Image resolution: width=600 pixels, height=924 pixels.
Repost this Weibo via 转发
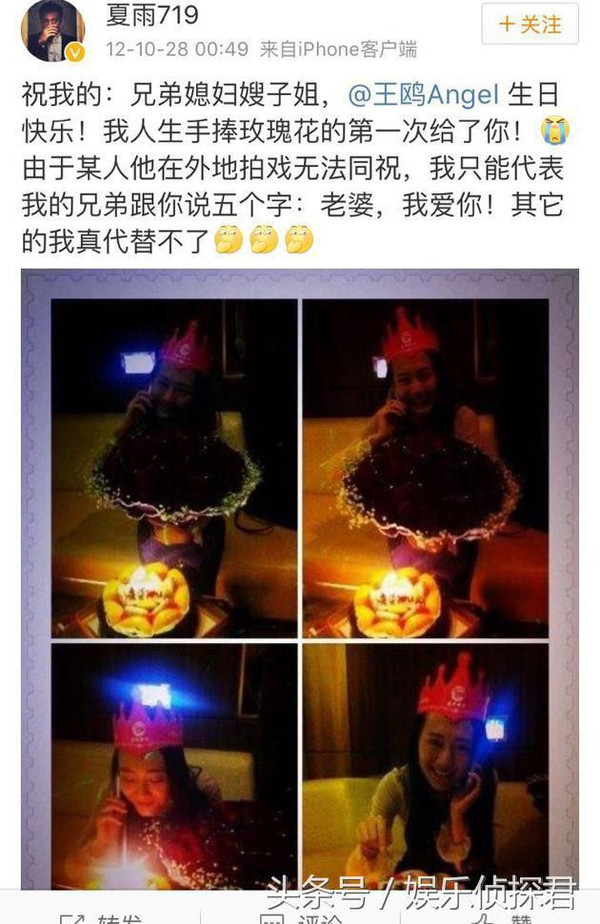[100, 917]
